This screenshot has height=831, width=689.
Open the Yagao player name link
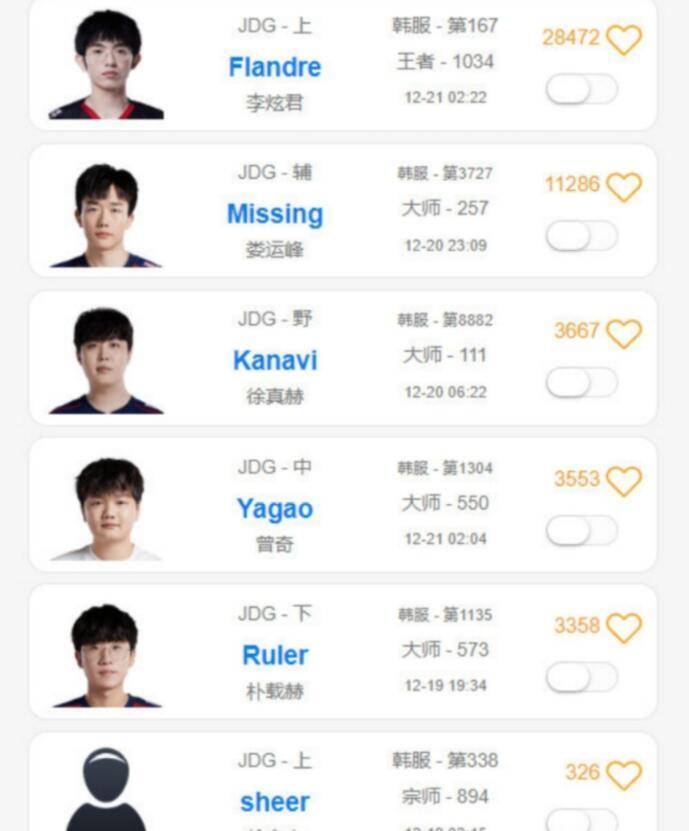275,508
